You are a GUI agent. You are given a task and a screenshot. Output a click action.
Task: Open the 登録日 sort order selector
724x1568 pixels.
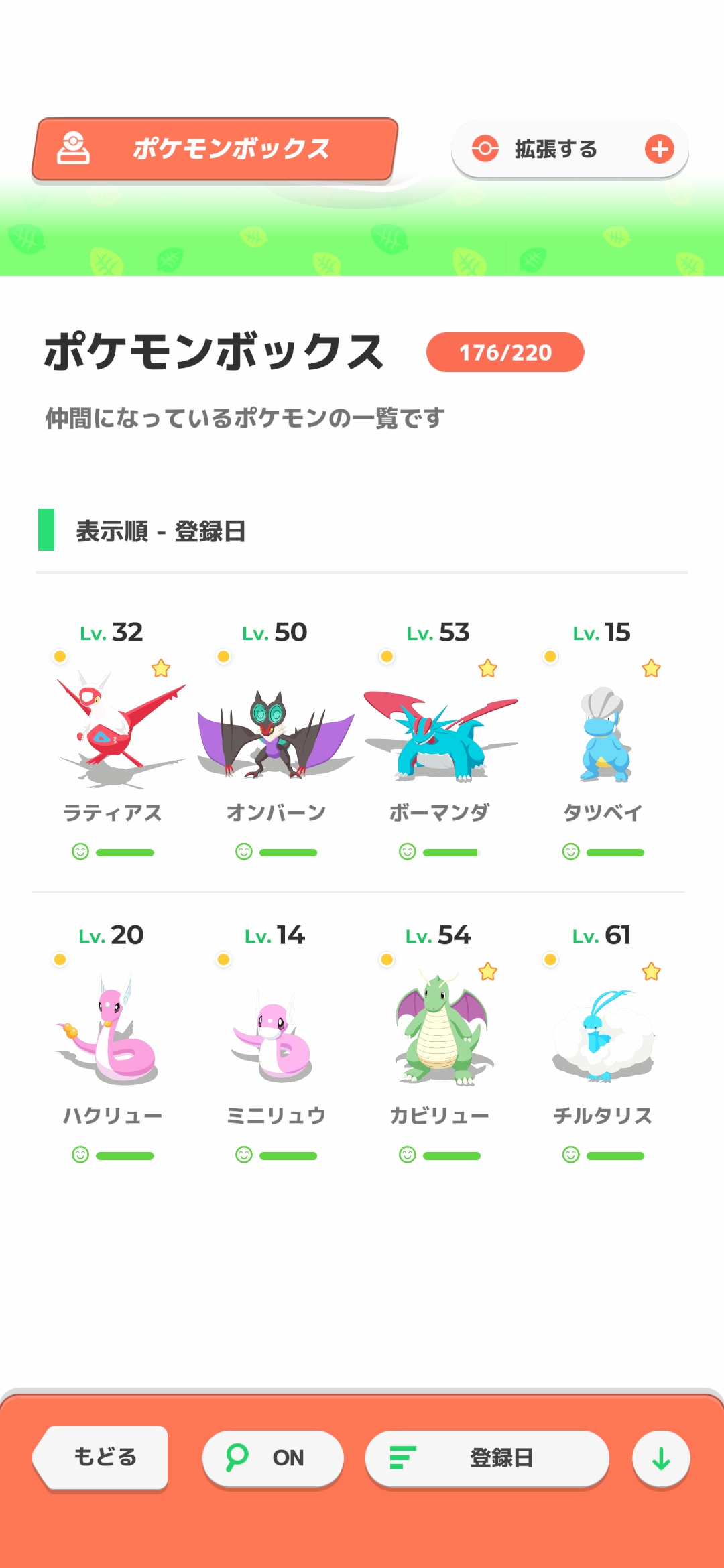point(487,1457)
